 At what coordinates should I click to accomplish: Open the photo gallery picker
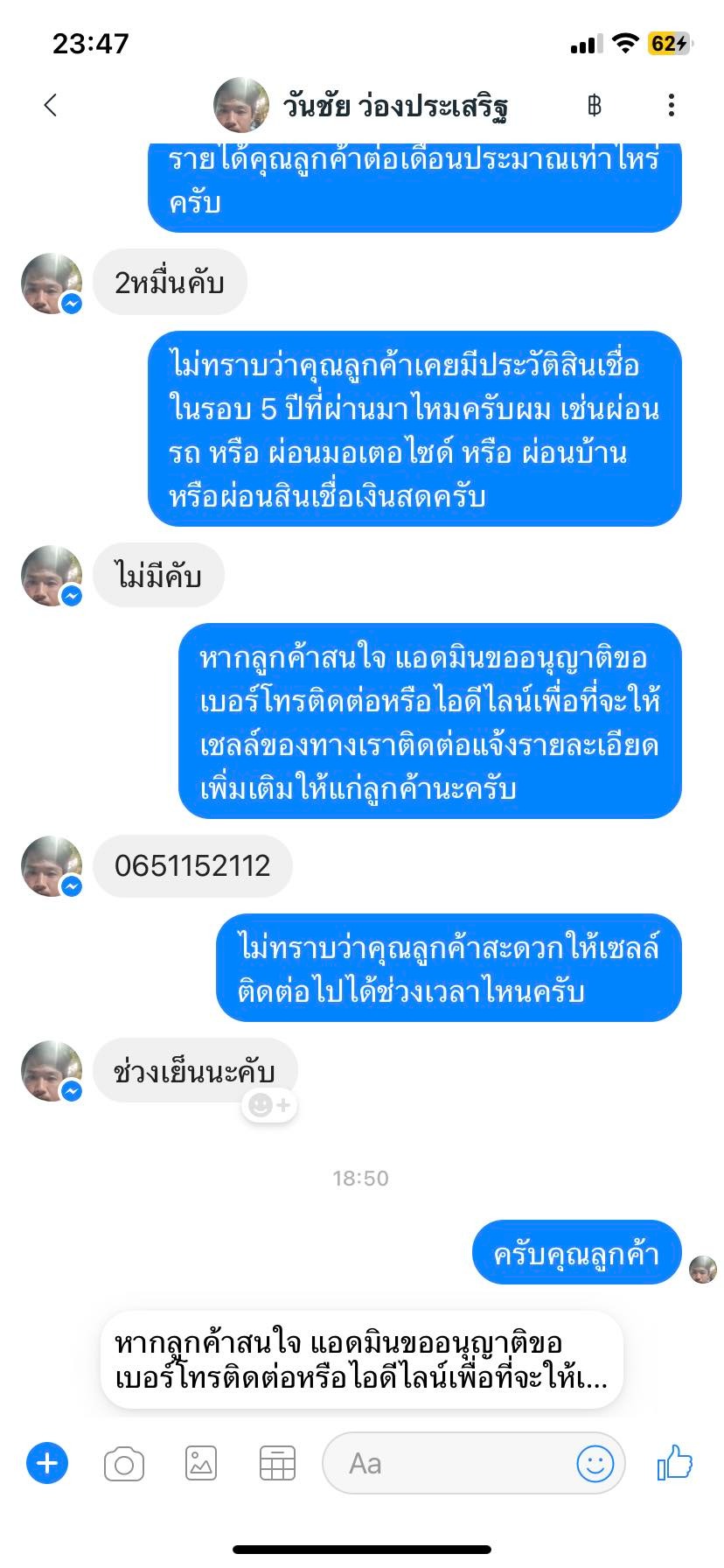point(201,1463)
